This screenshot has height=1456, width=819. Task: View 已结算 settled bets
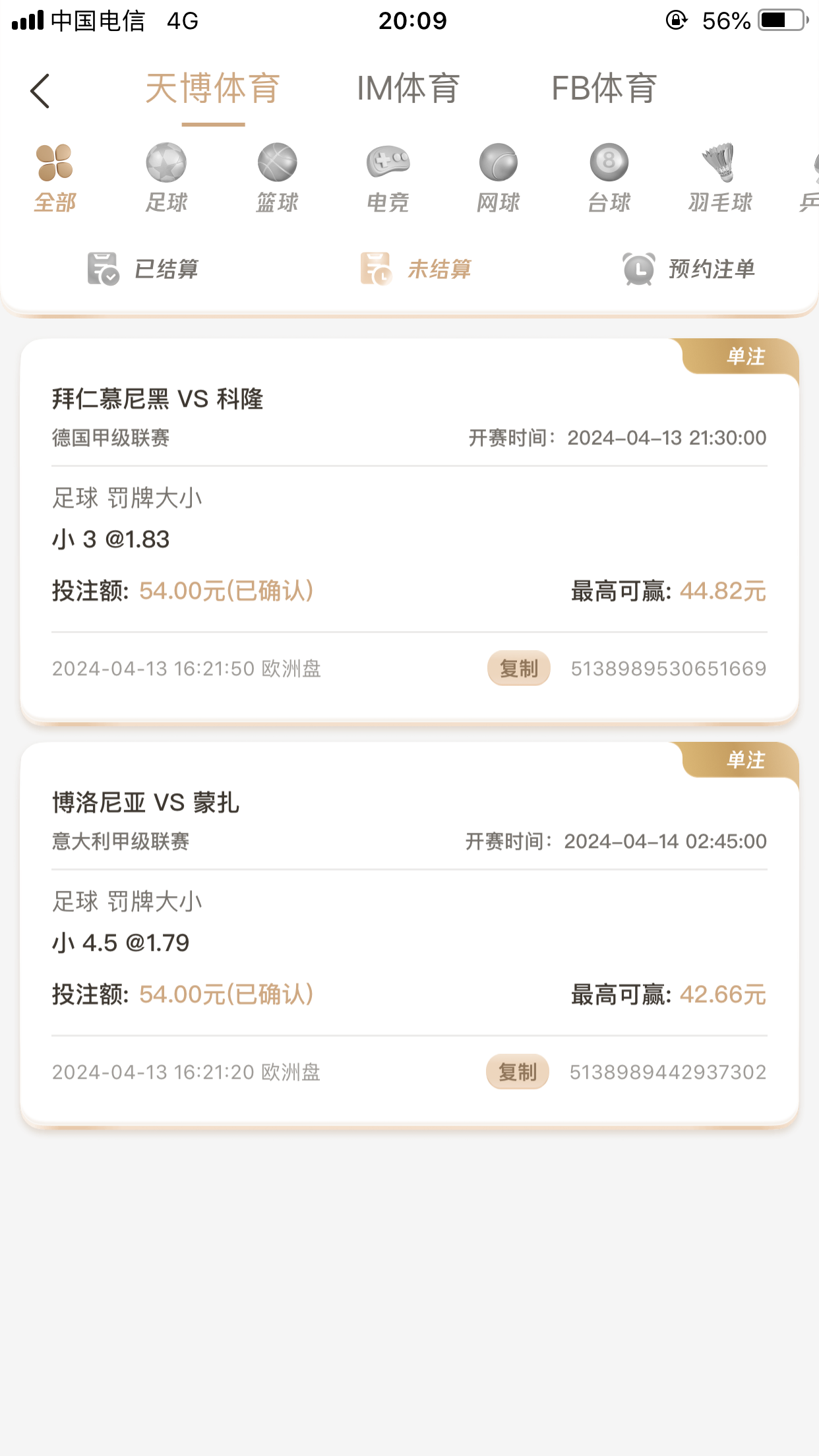pyautogui.click(x=143, y=269)
